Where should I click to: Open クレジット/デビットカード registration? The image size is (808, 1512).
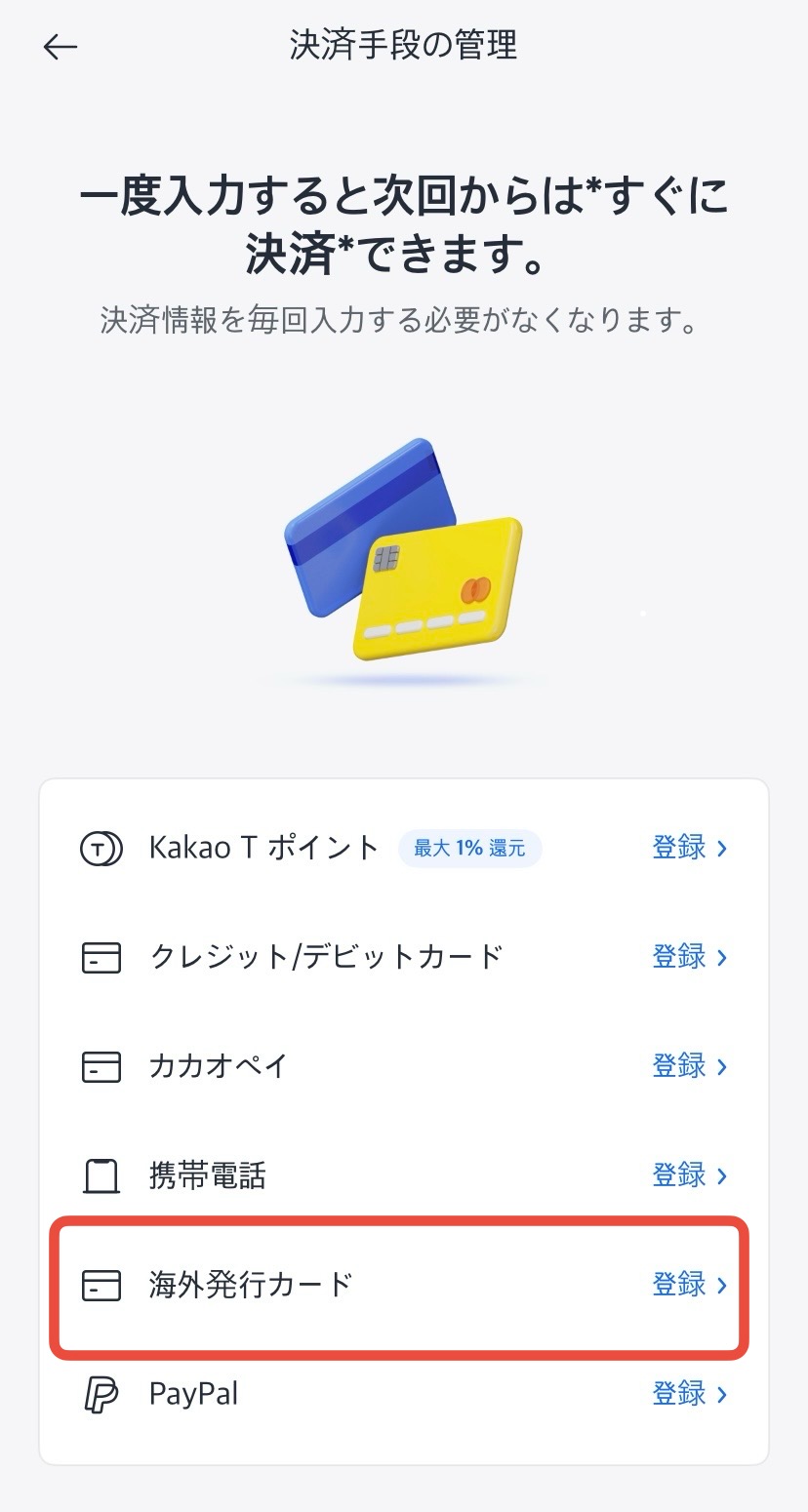tap(689, 957)
